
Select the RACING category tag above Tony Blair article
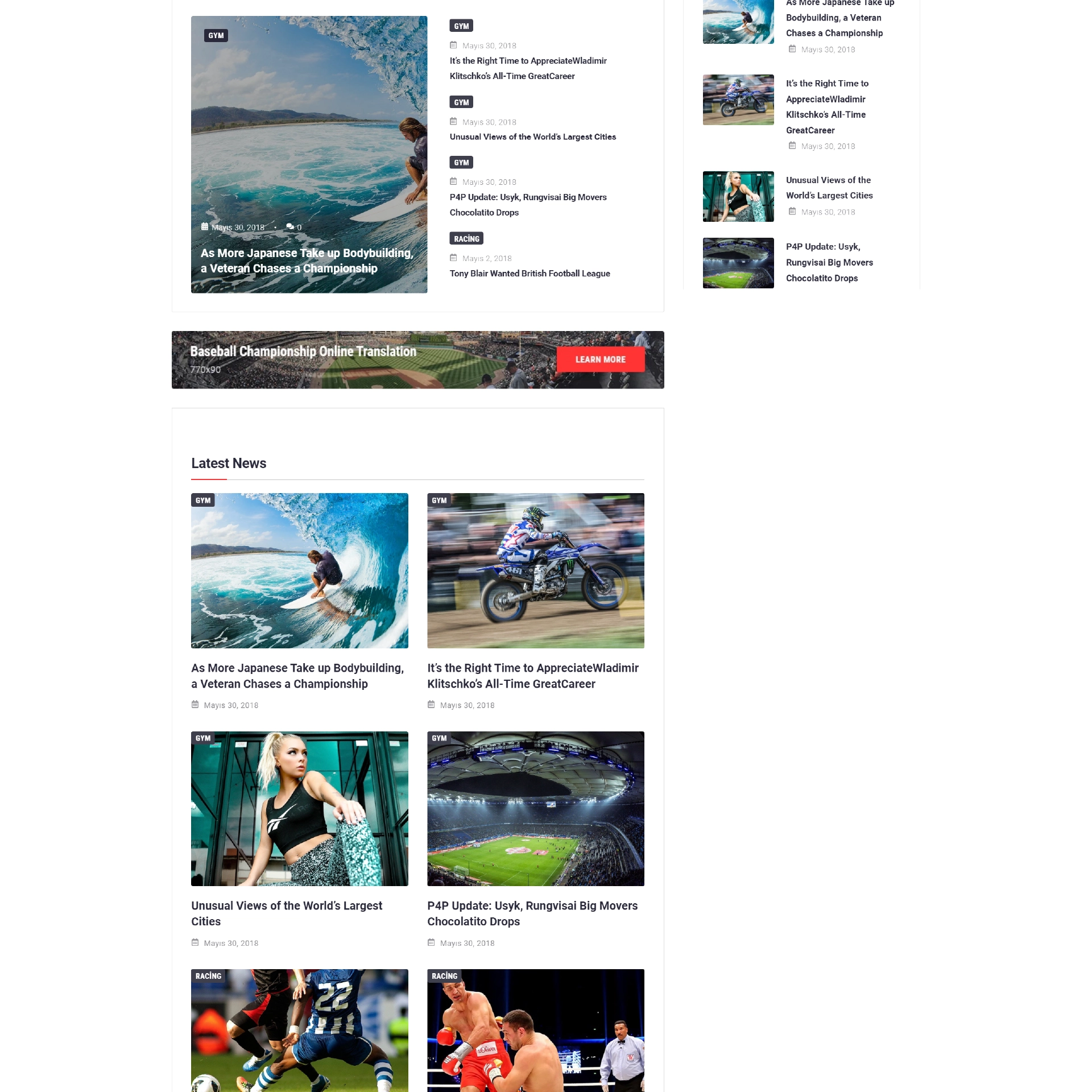click(466, 239)
